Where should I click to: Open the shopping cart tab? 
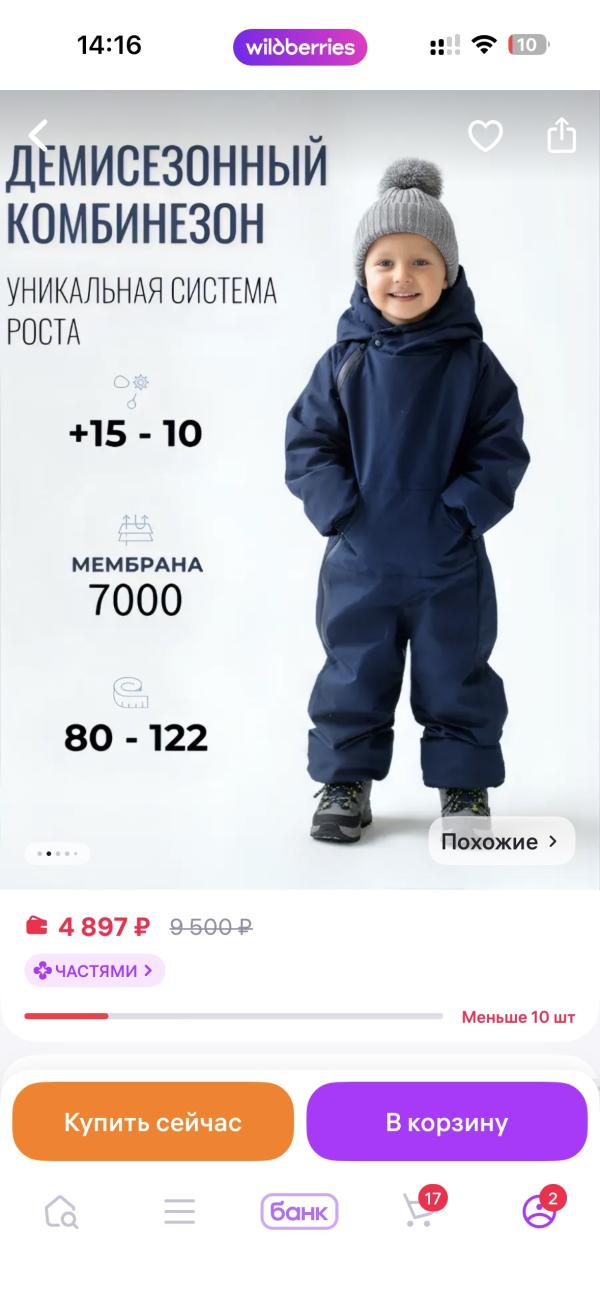420,1210
